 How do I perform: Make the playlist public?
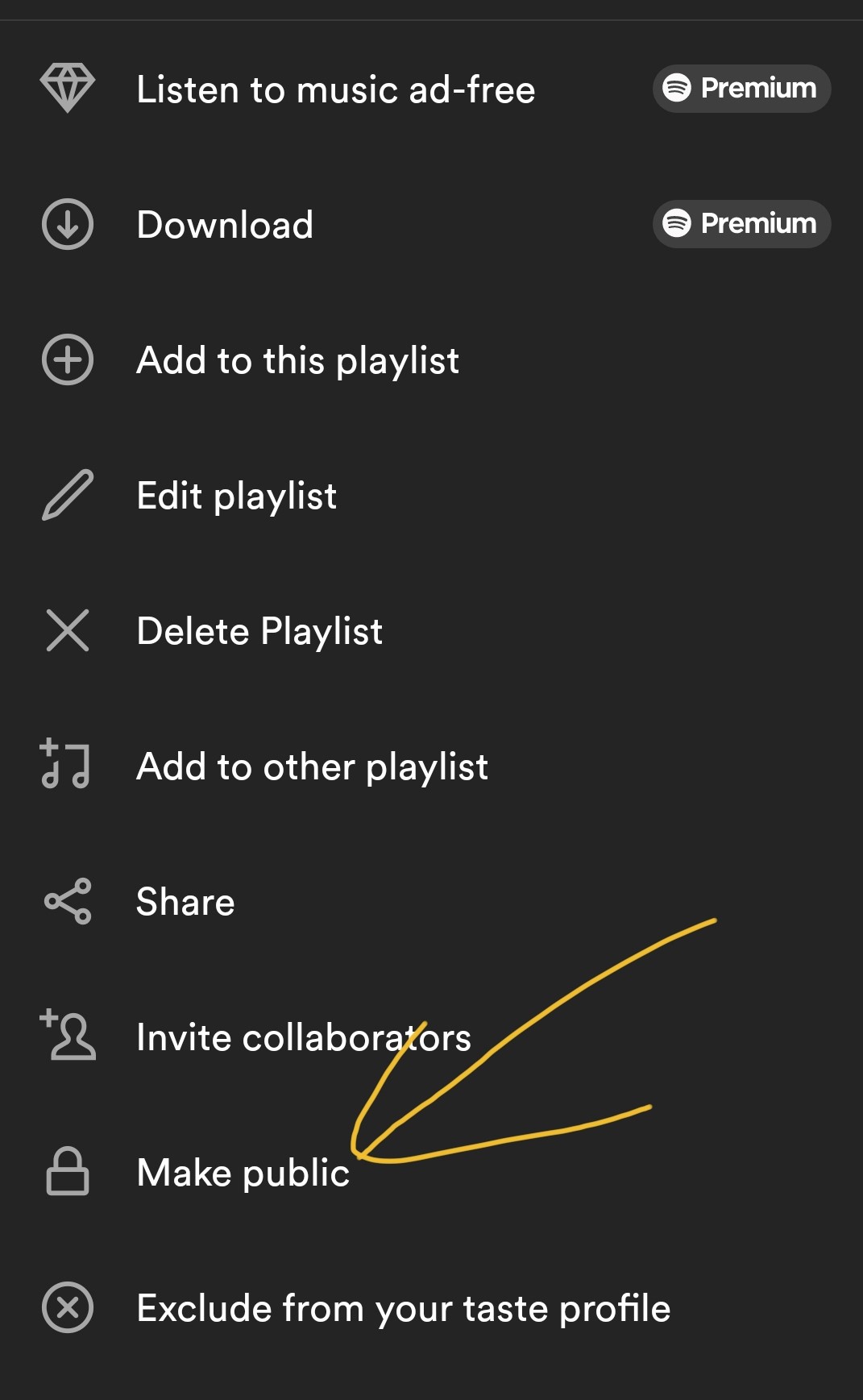[x=243, y=1173]
